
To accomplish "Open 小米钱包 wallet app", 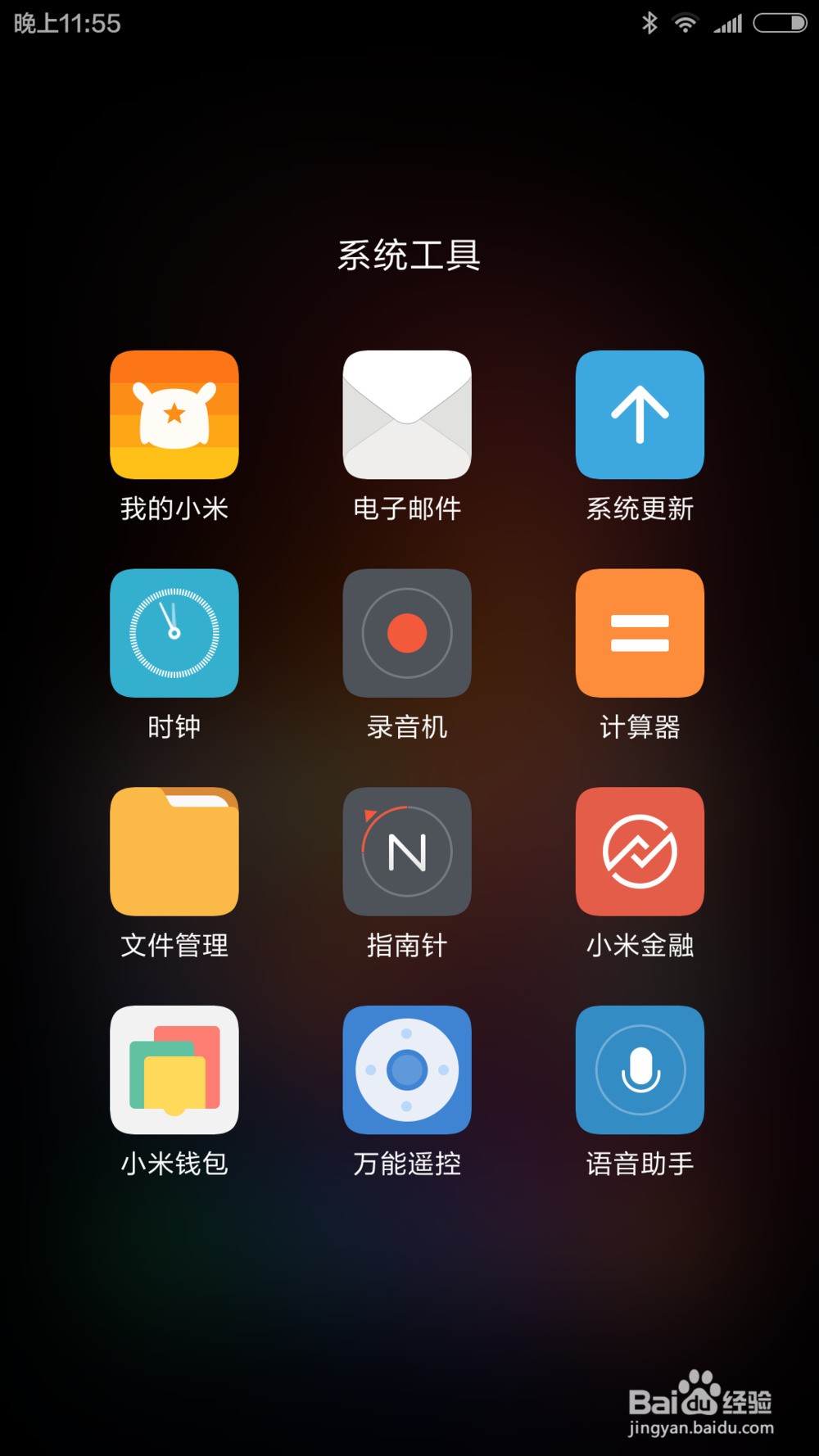I will point(174,1069).
